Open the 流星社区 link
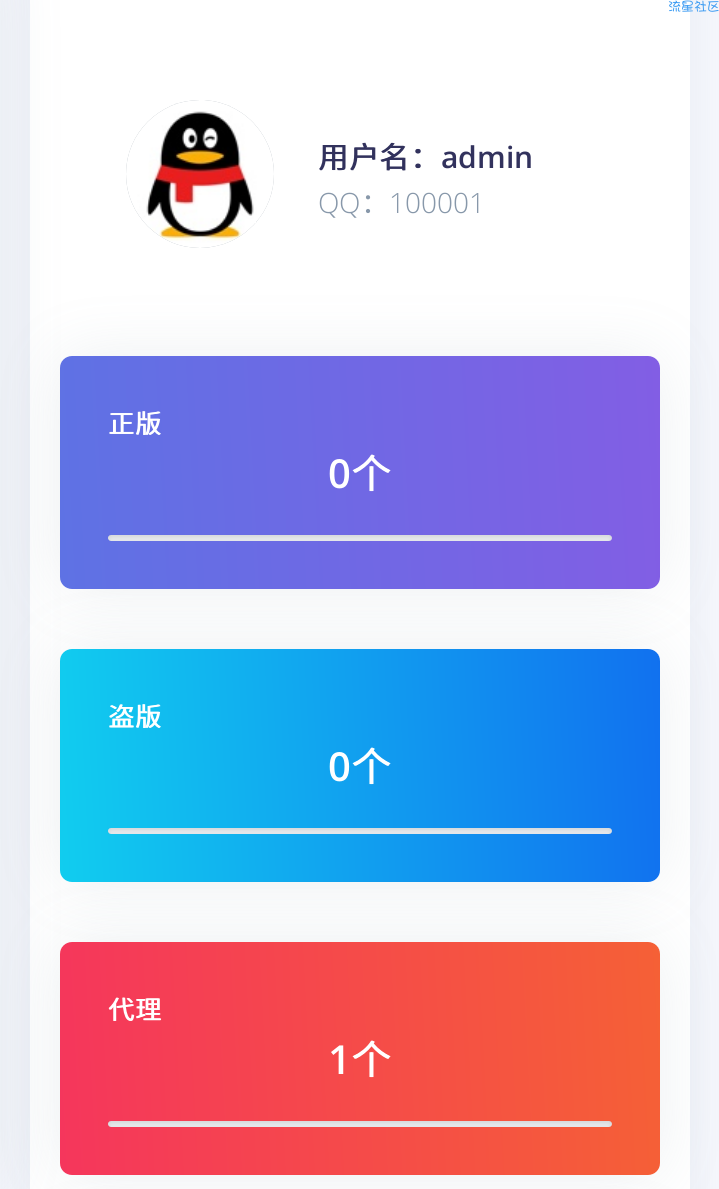719x1189 pixels. pos(693,7)
